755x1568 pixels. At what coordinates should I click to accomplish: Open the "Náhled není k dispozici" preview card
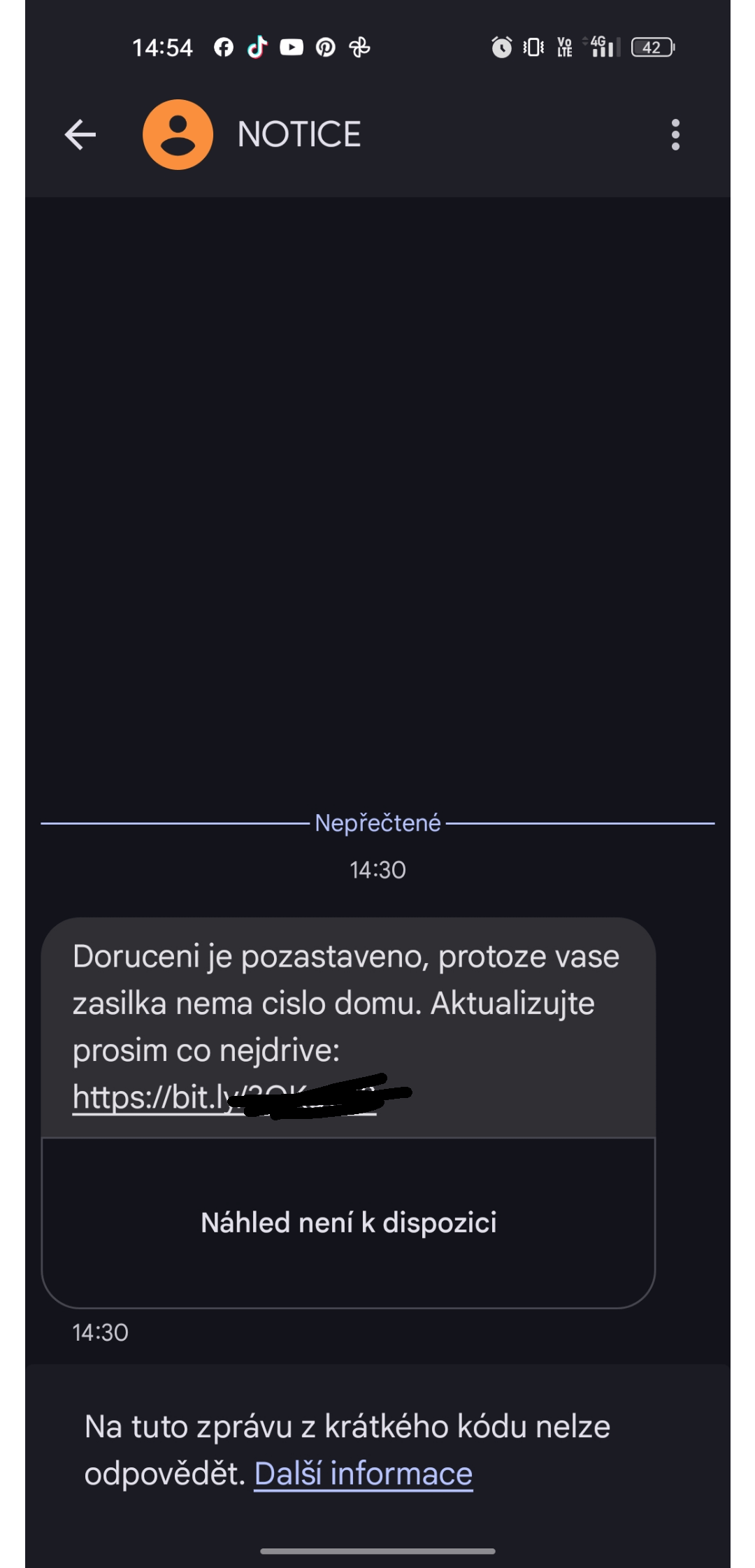(x=348, y=1223)
